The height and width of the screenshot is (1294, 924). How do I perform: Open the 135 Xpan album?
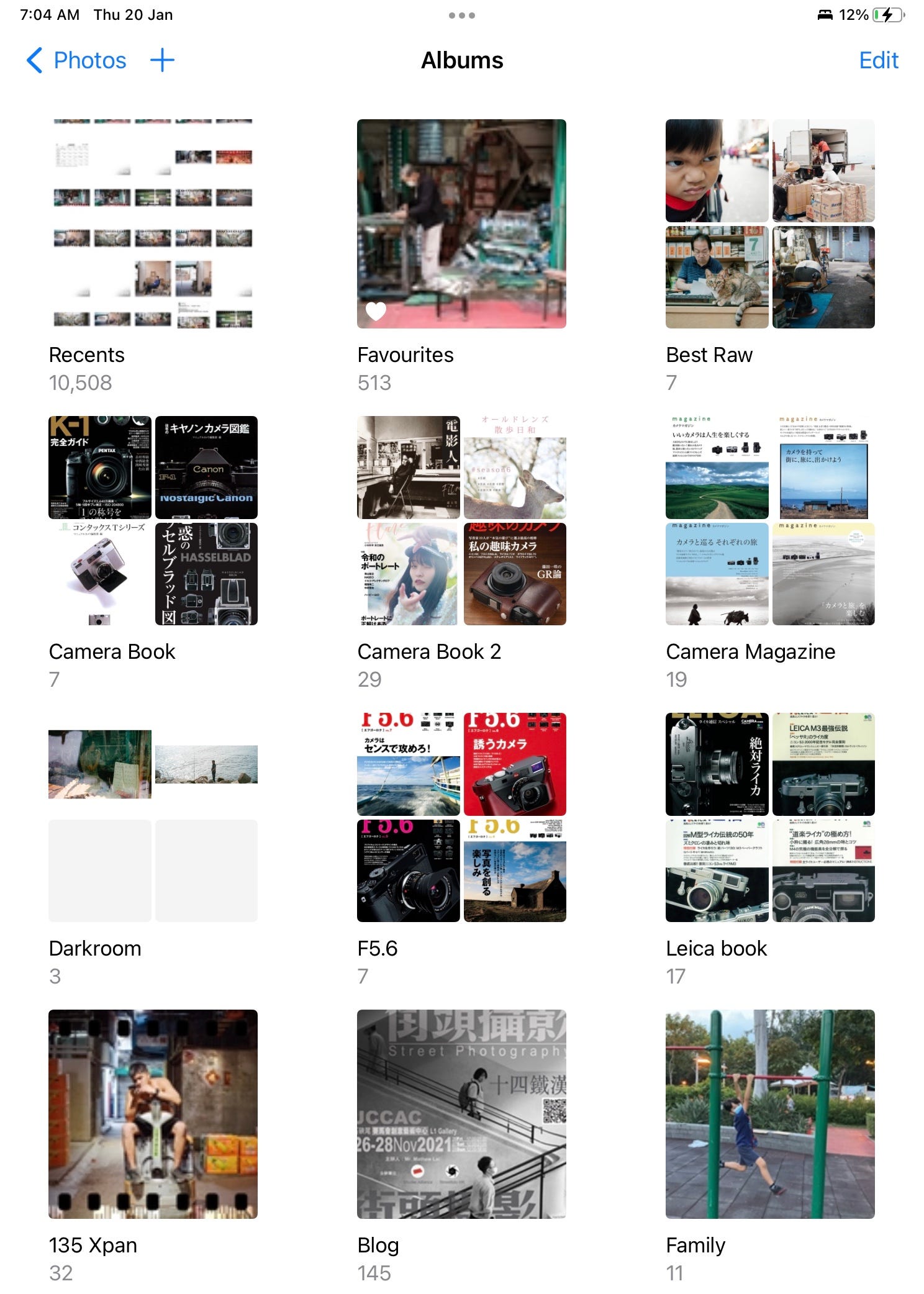pos(153,1114)
